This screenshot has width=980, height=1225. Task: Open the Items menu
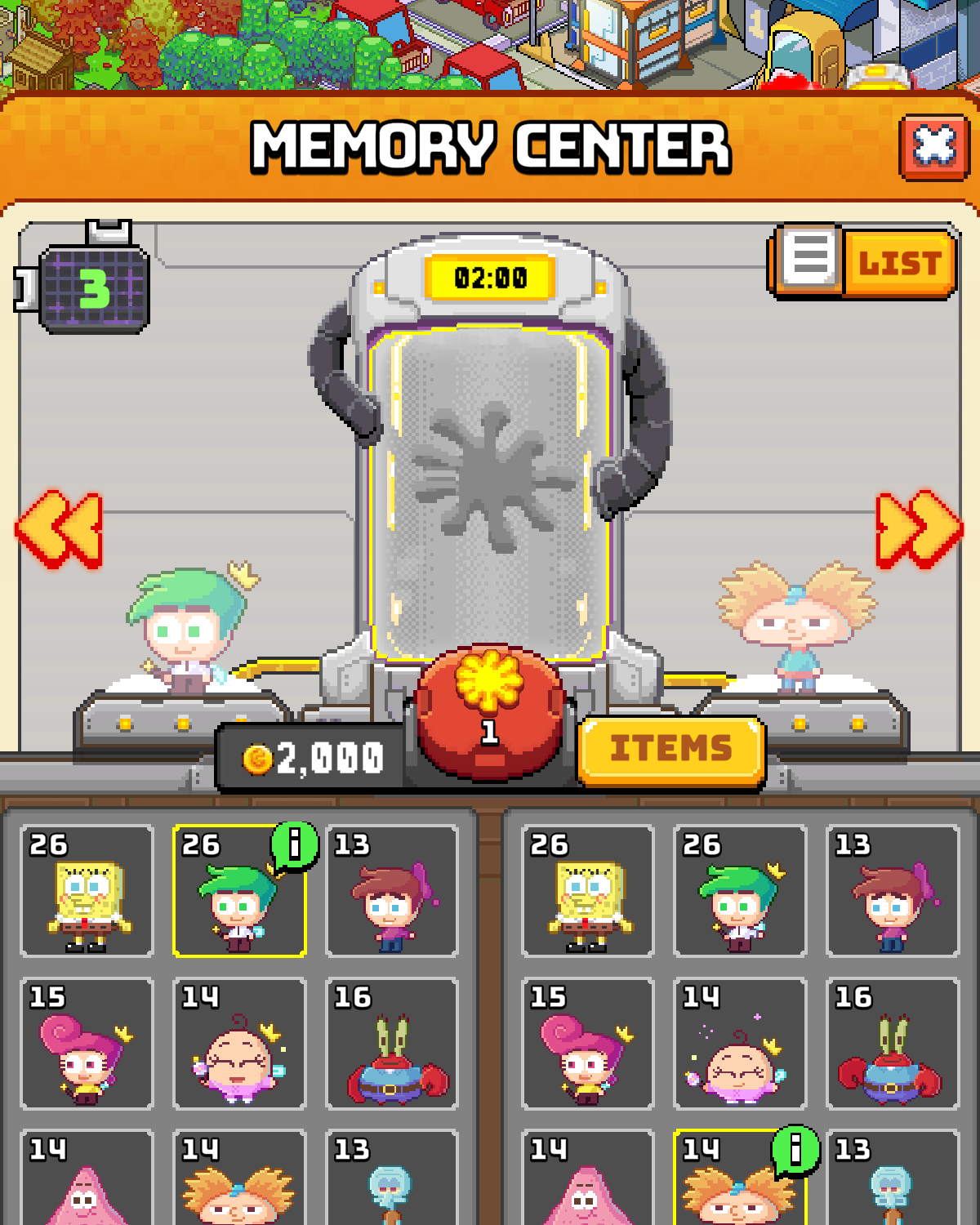point(670,750)
